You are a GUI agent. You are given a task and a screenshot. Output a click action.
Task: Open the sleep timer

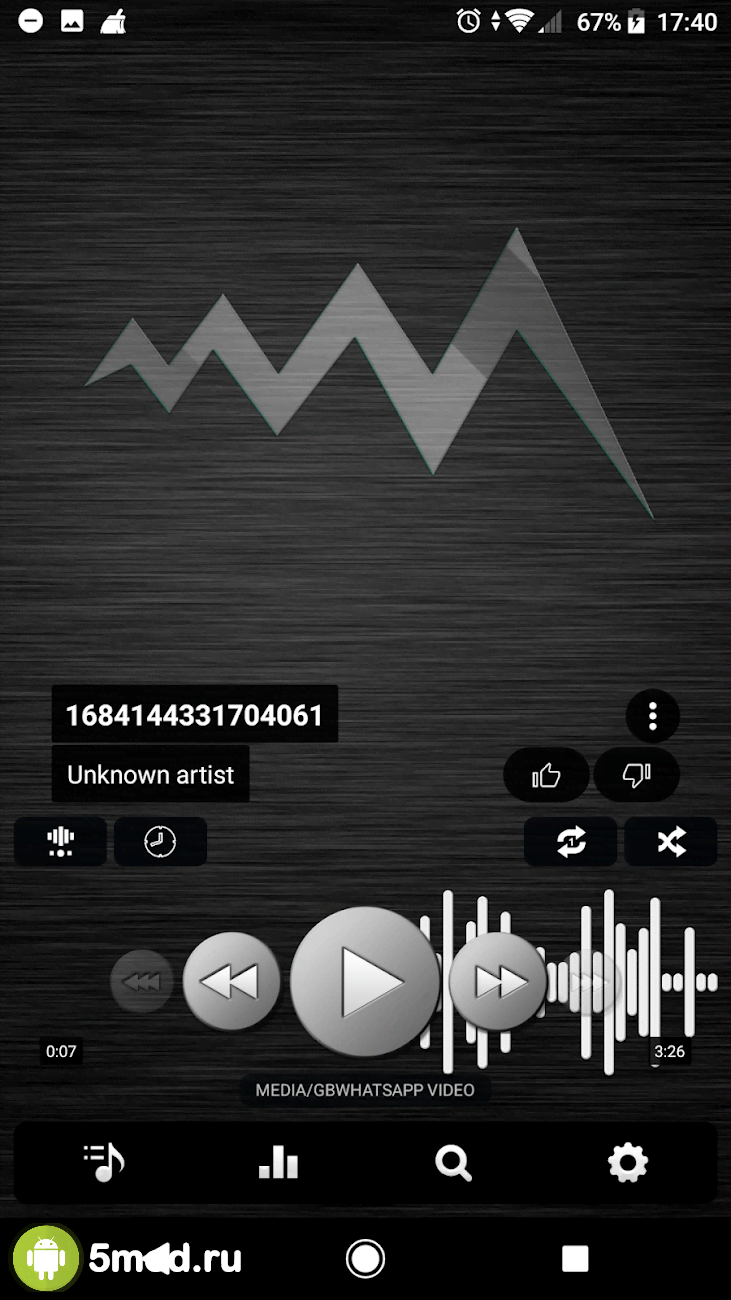(160, 842)
